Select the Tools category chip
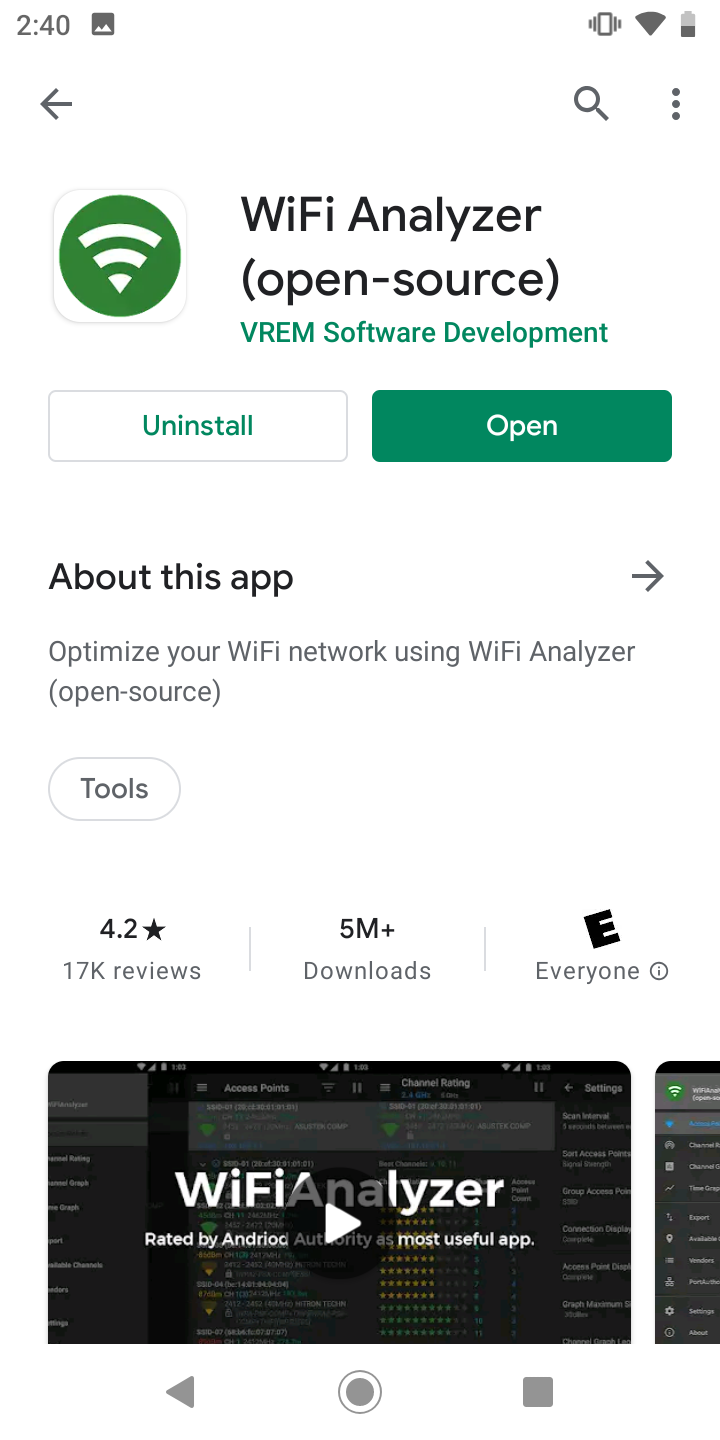Screen dimensions: 720x1440 point(115,789)
